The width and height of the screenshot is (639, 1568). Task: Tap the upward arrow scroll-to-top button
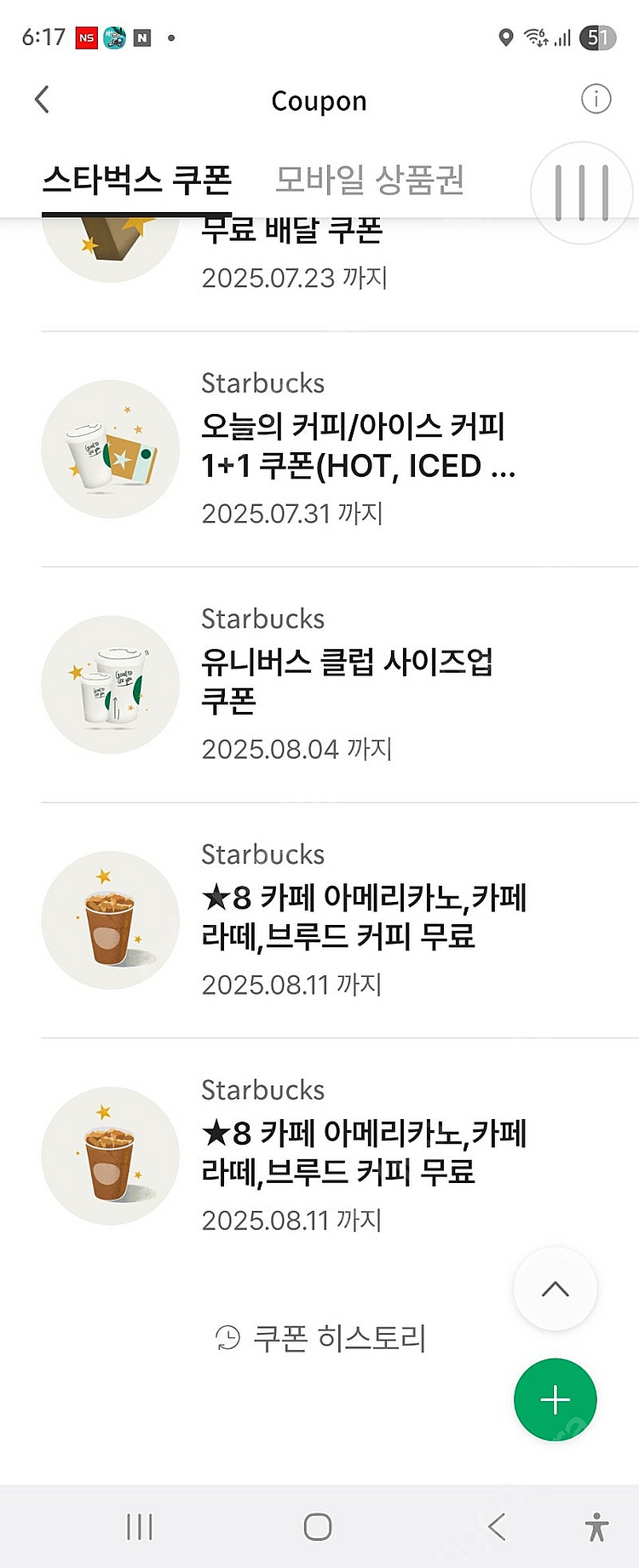pos(555,1289)
